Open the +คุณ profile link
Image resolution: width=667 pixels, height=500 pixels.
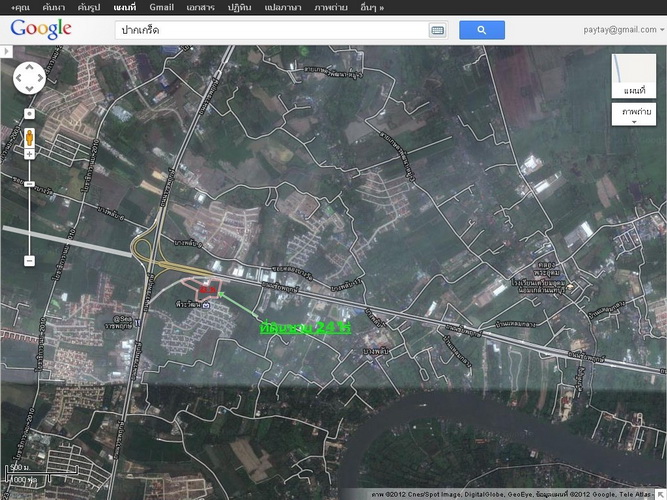(17, 7)
